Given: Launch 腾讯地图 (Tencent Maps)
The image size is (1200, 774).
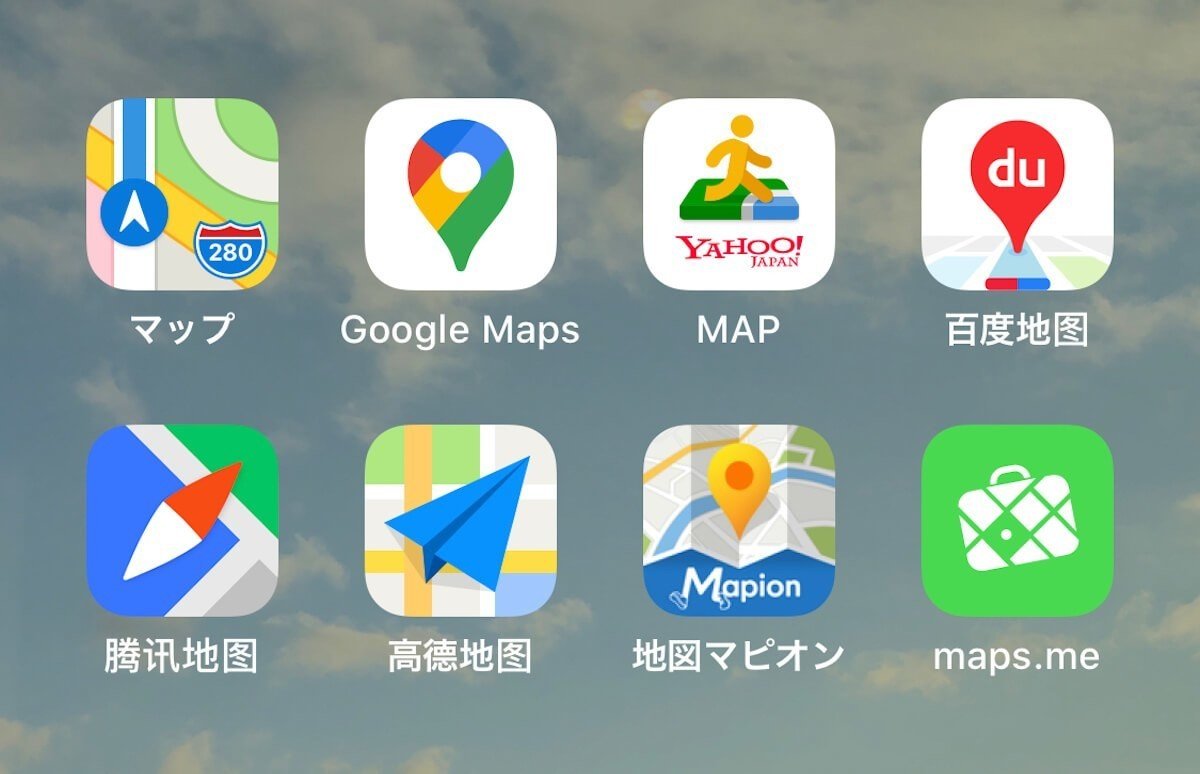Looking at the screenshot, I should pyautogui.click(x=182, y=520).
